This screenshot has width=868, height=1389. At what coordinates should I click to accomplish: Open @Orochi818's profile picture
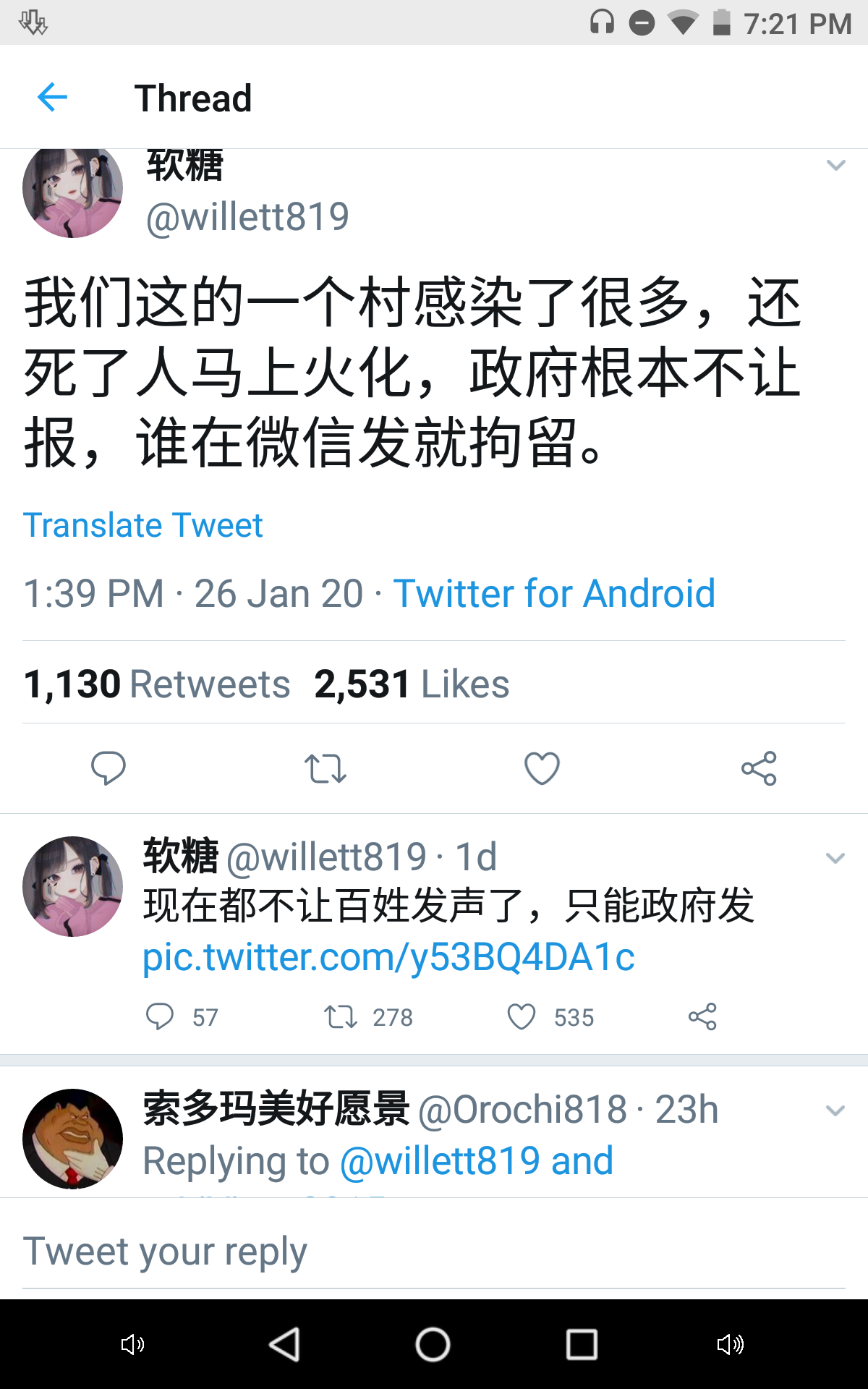coord(72,1138)
